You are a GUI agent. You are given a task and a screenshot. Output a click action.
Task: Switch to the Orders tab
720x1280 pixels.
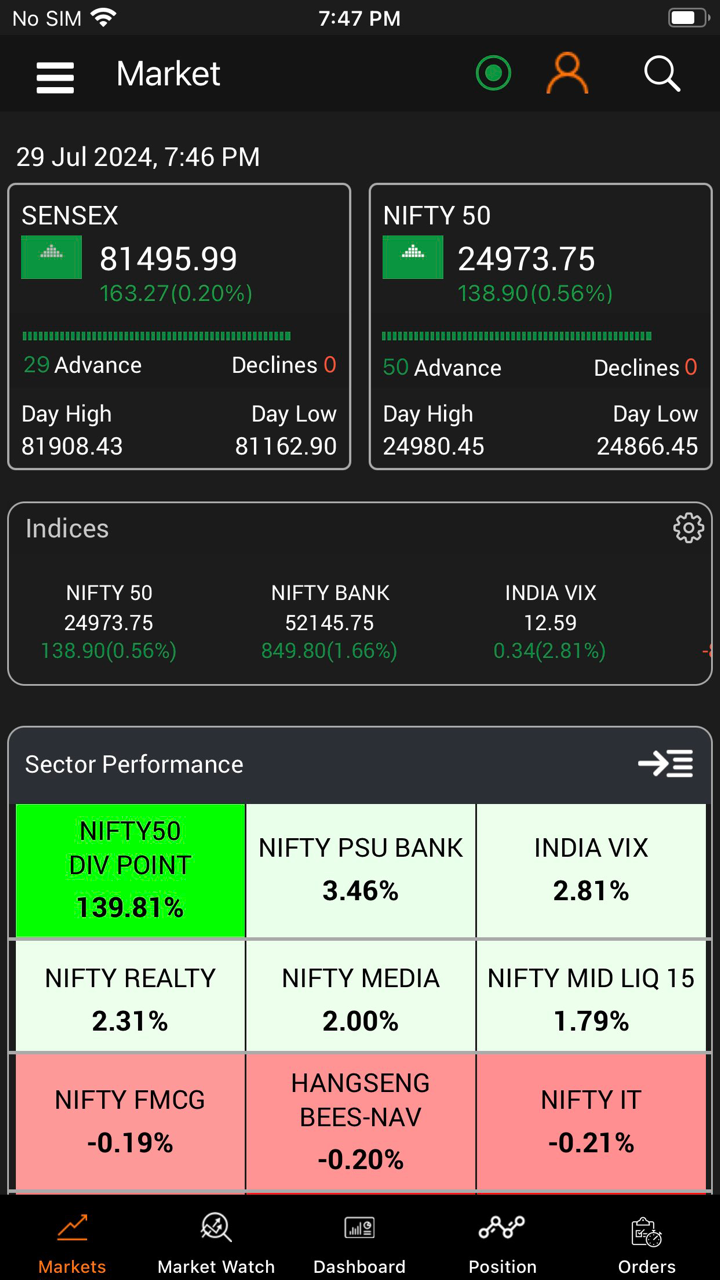[646, 1243]
